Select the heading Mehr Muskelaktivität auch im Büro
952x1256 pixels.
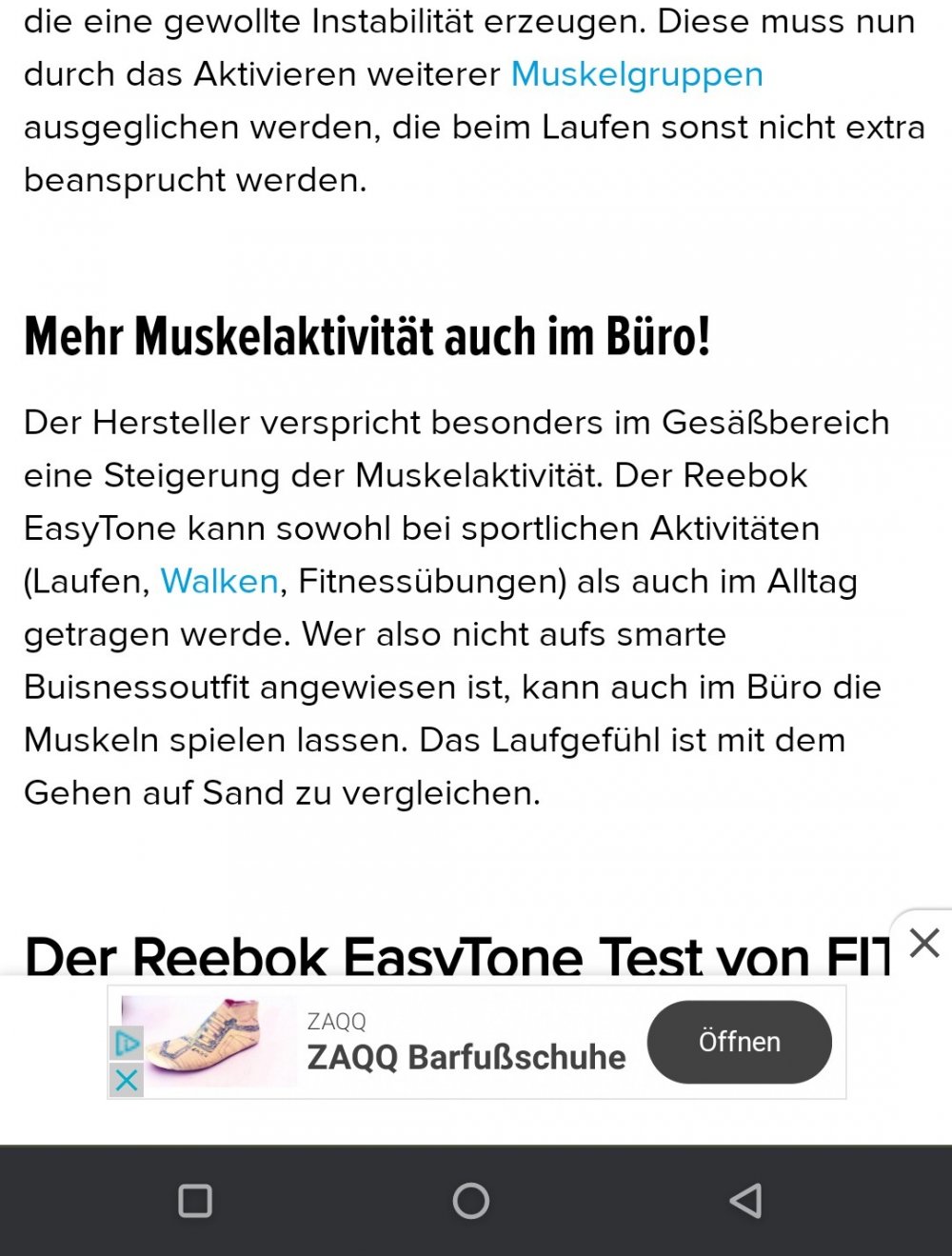coord(367,335)
